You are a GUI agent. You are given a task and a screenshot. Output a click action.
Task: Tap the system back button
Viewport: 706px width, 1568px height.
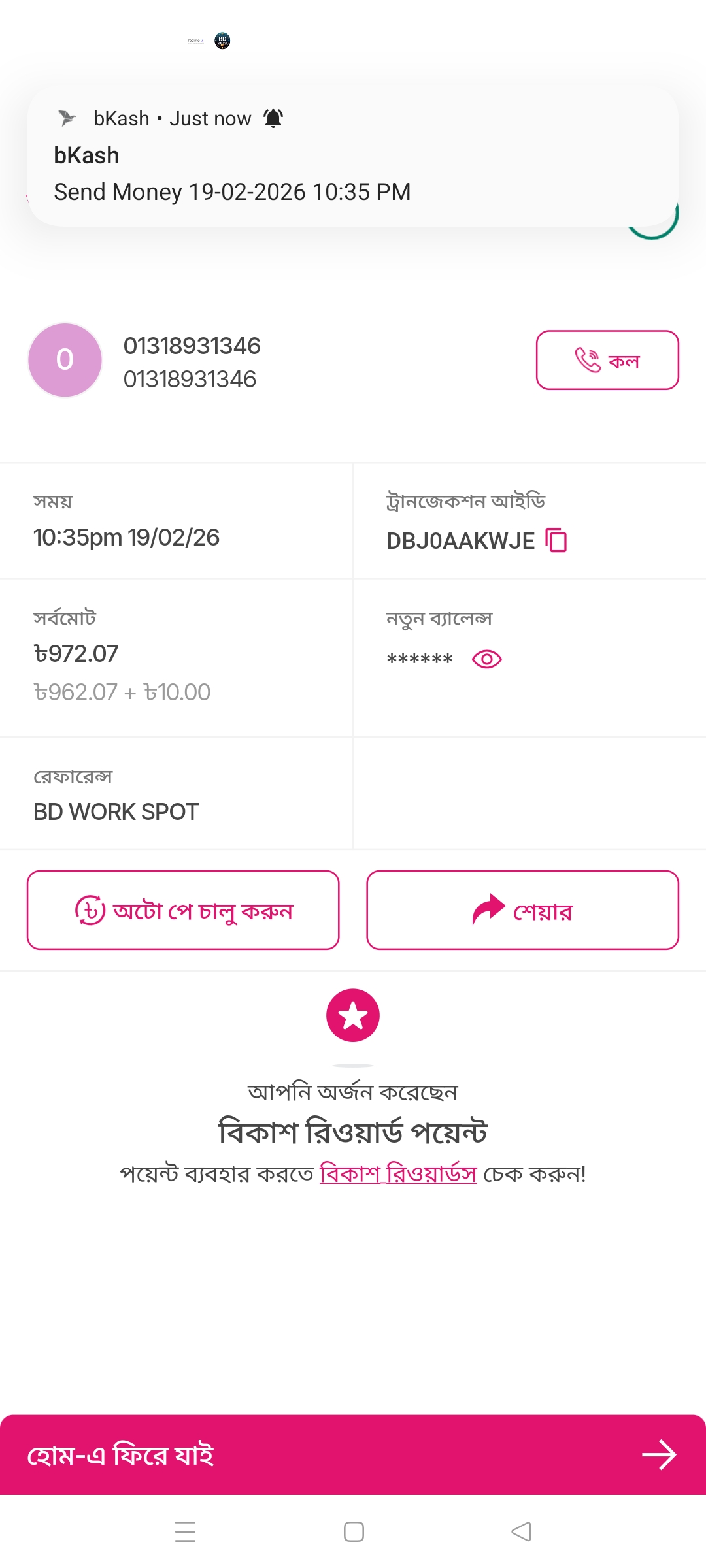click(x=521, y=1531)
